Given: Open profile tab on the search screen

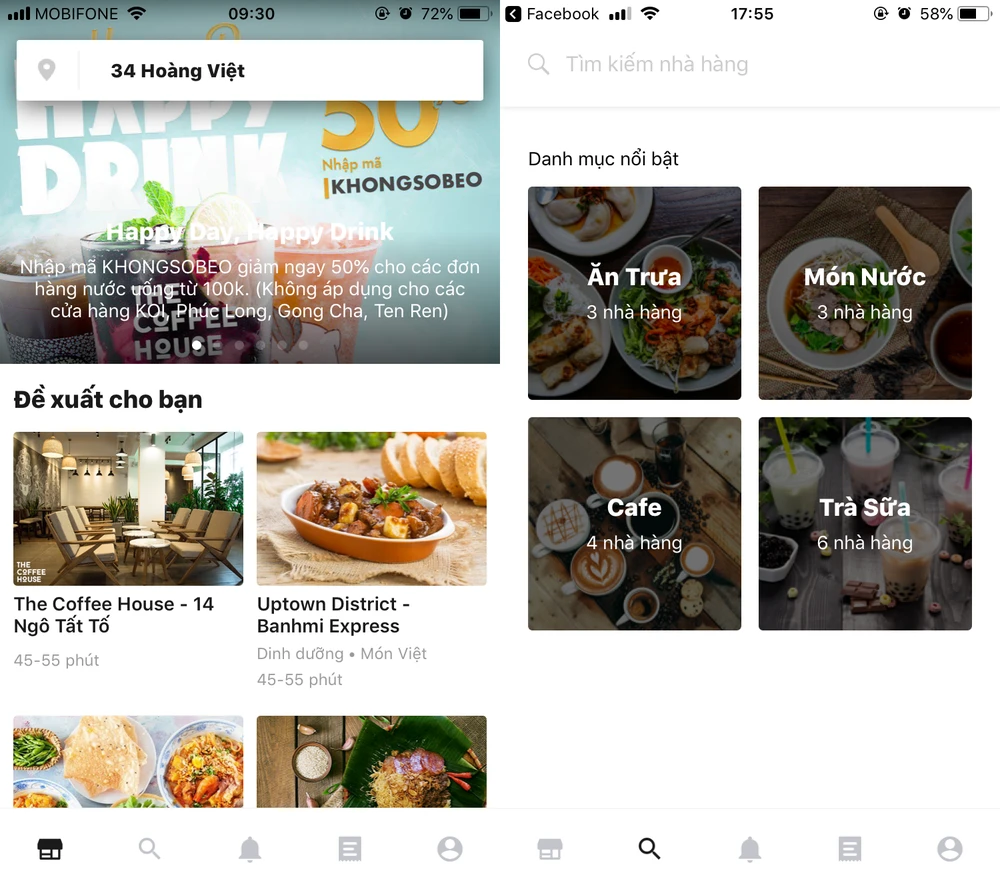Looking at the screenshot, I should [x=950, y=849].
